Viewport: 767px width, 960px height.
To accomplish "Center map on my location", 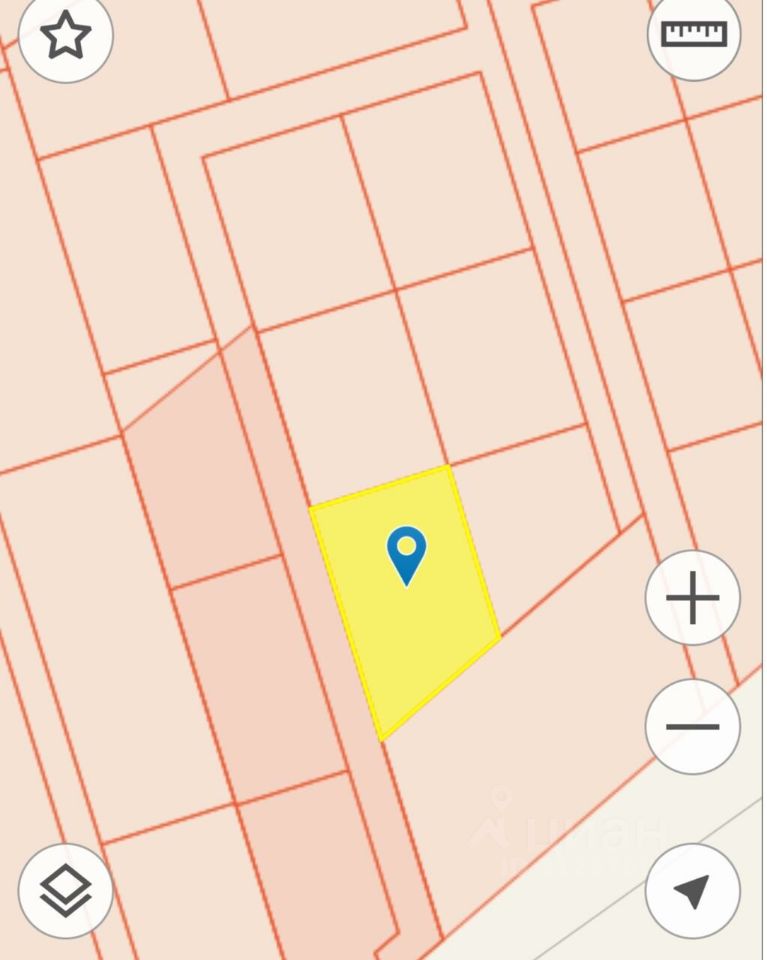I will [692, 890].
